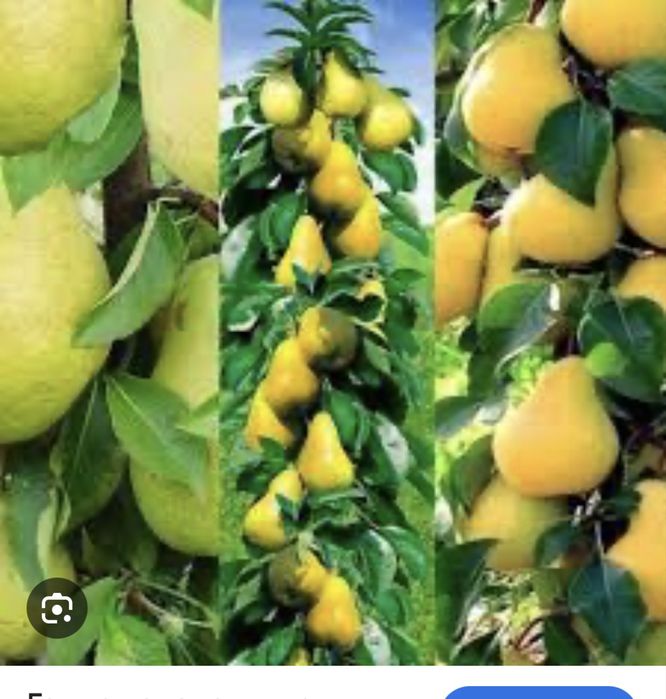This screenshot has height=699, width=666.
Task: Tap the blue button below the image
Action: [x=537, y=692]
